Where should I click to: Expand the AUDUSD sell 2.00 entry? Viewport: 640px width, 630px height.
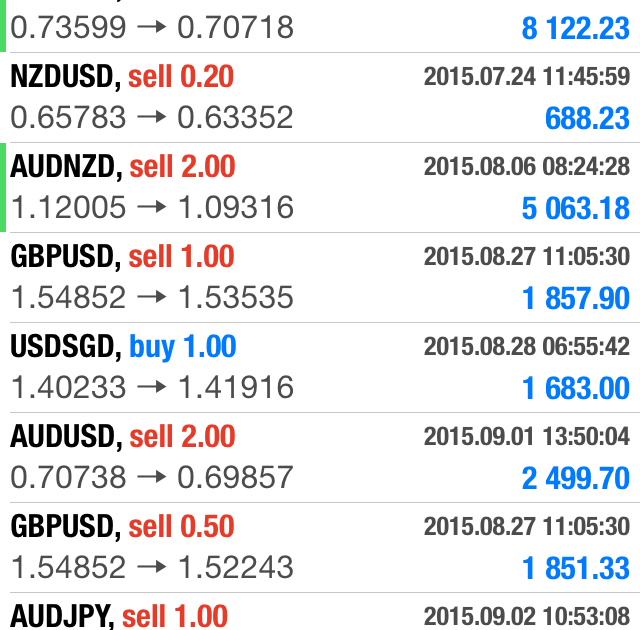click(320, 457)
